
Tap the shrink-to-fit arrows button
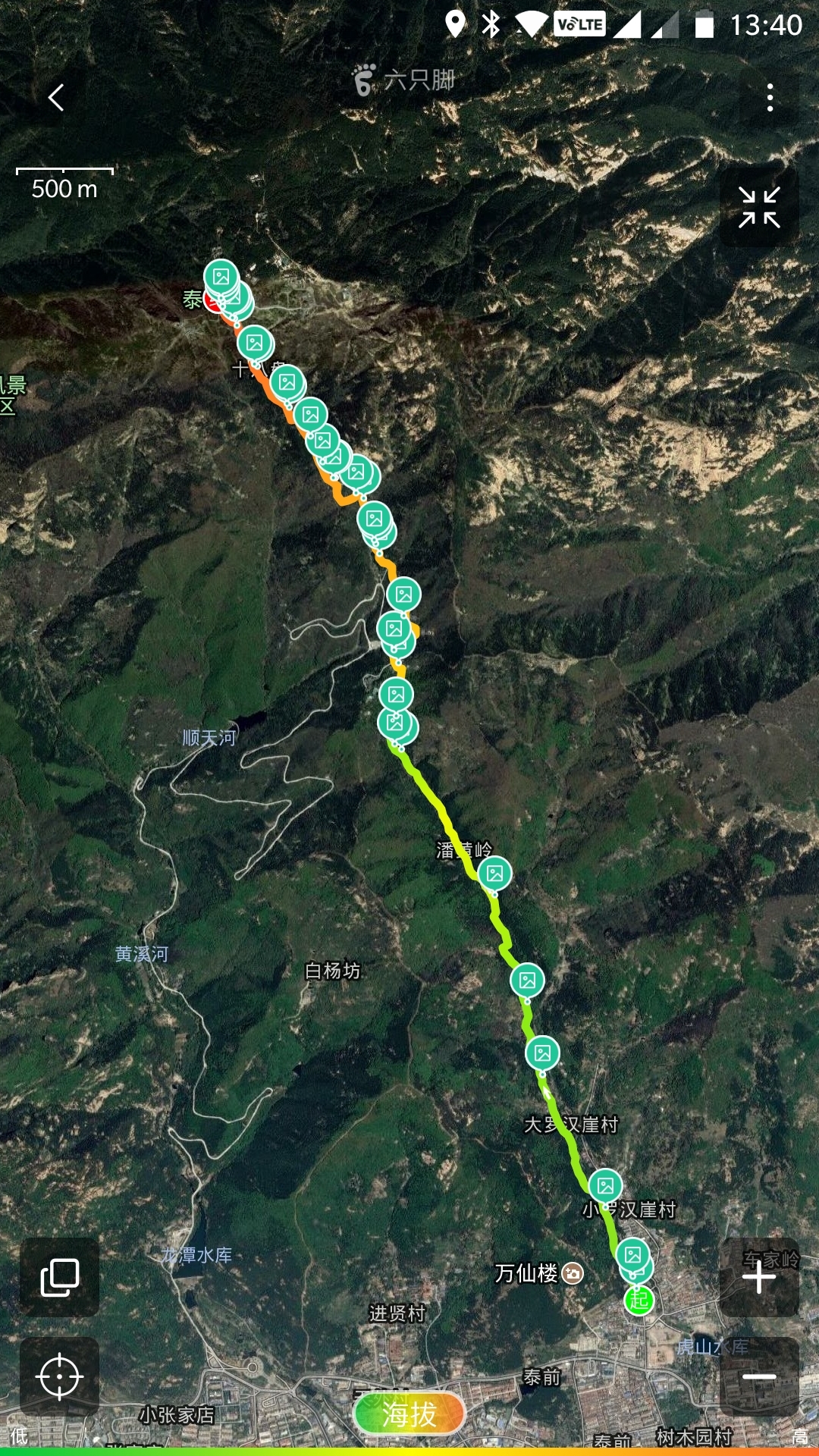click(759, 207)
